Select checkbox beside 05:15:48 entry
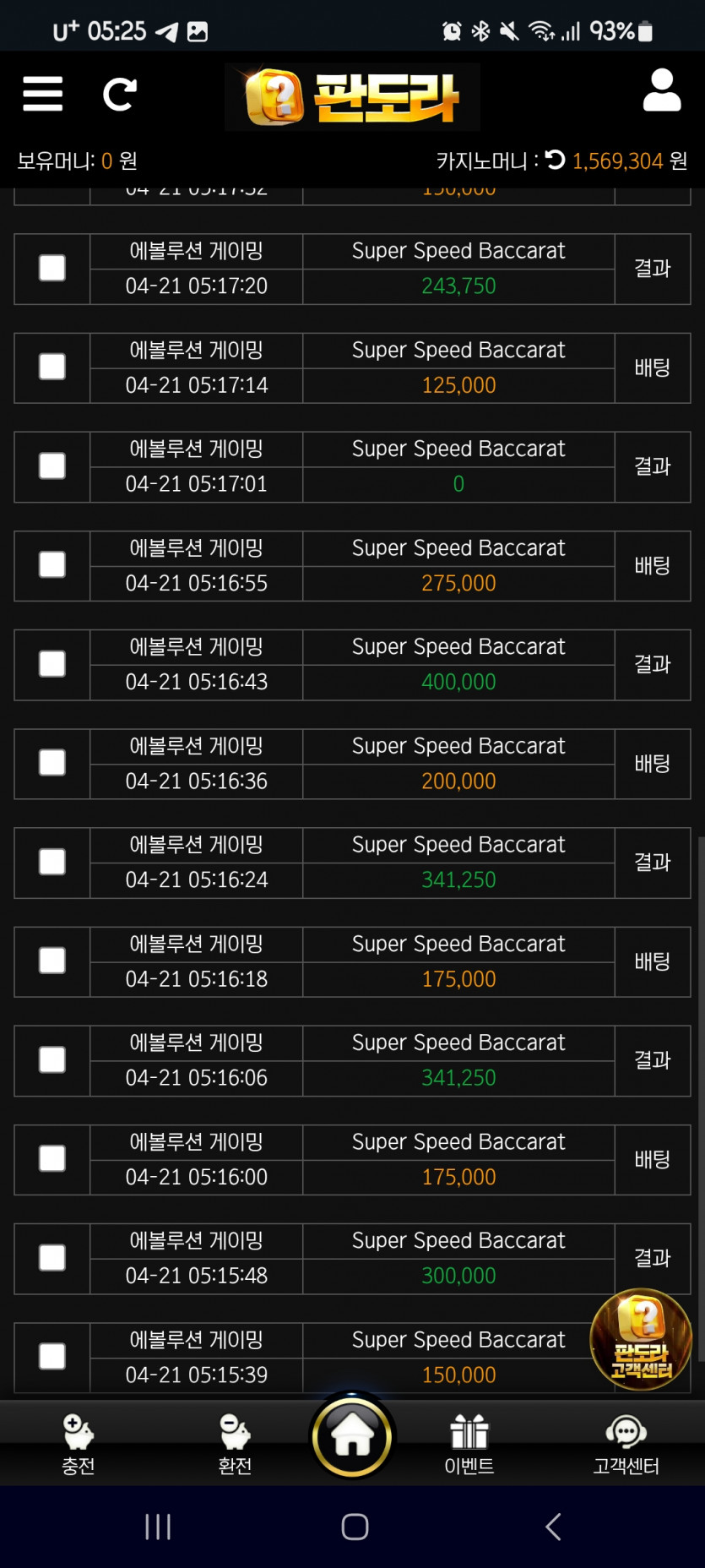705x1568 pixels. pos(52,1258)
